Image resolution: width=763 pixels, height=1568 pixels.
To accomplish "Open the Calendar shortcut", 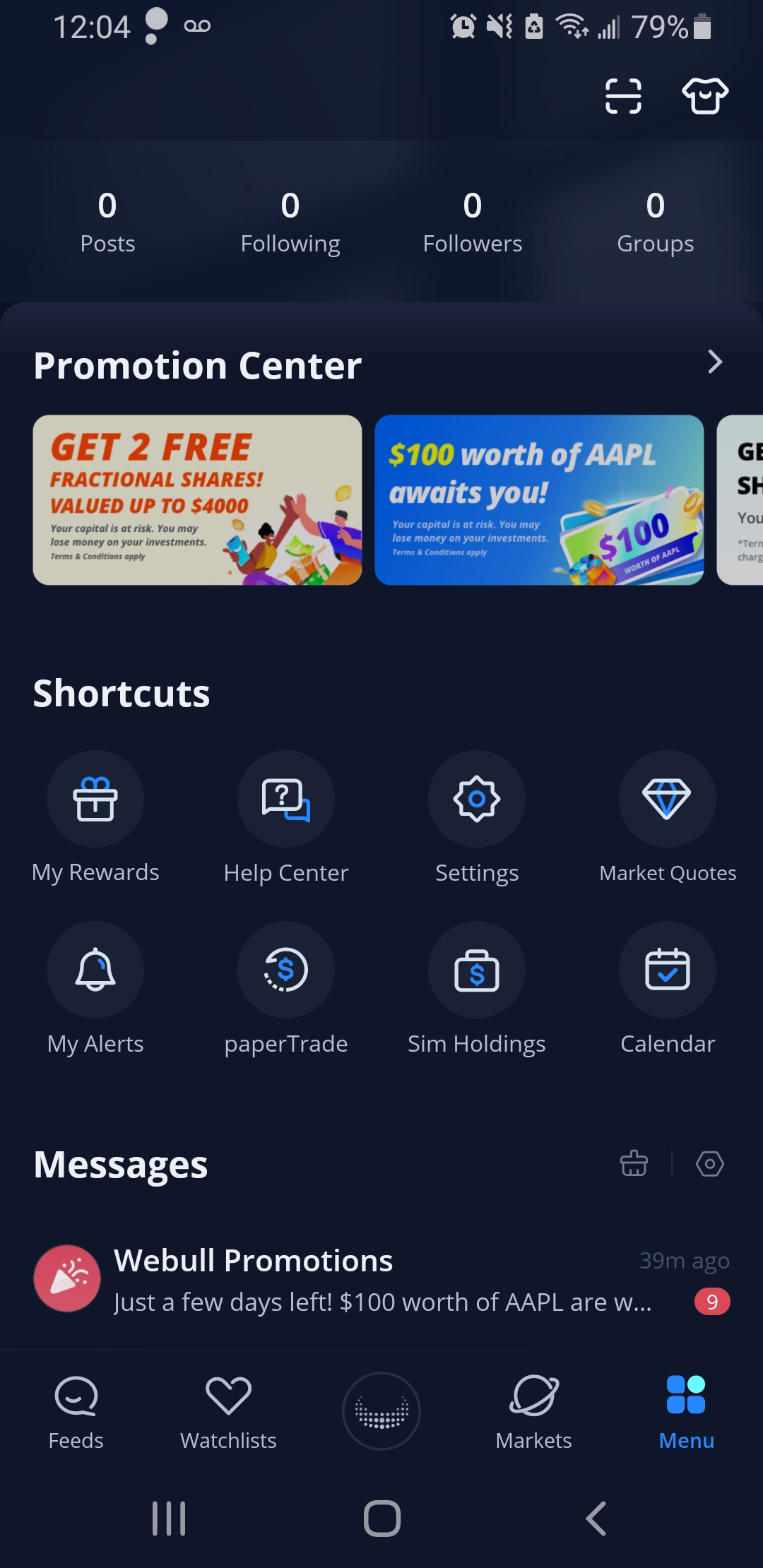I will tap(668, 970).
